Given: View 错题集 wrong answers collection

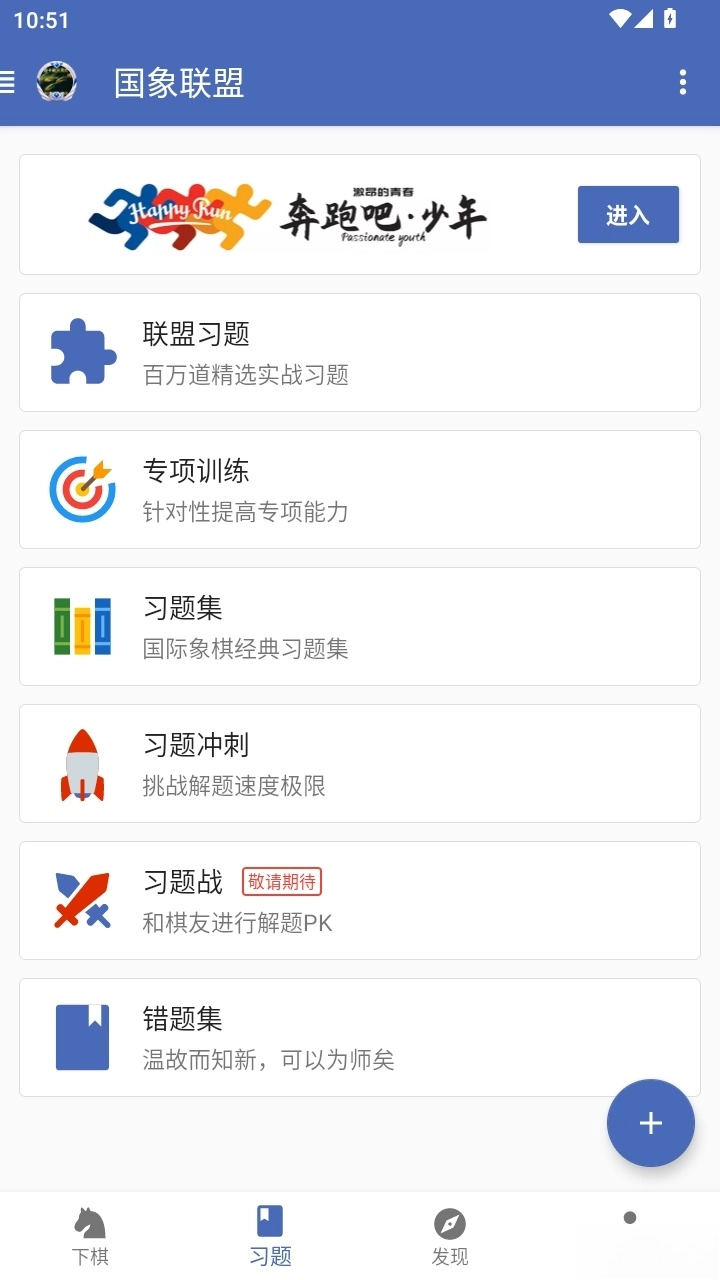Looking at the screenshot, I should click(x=360, y=1037).
